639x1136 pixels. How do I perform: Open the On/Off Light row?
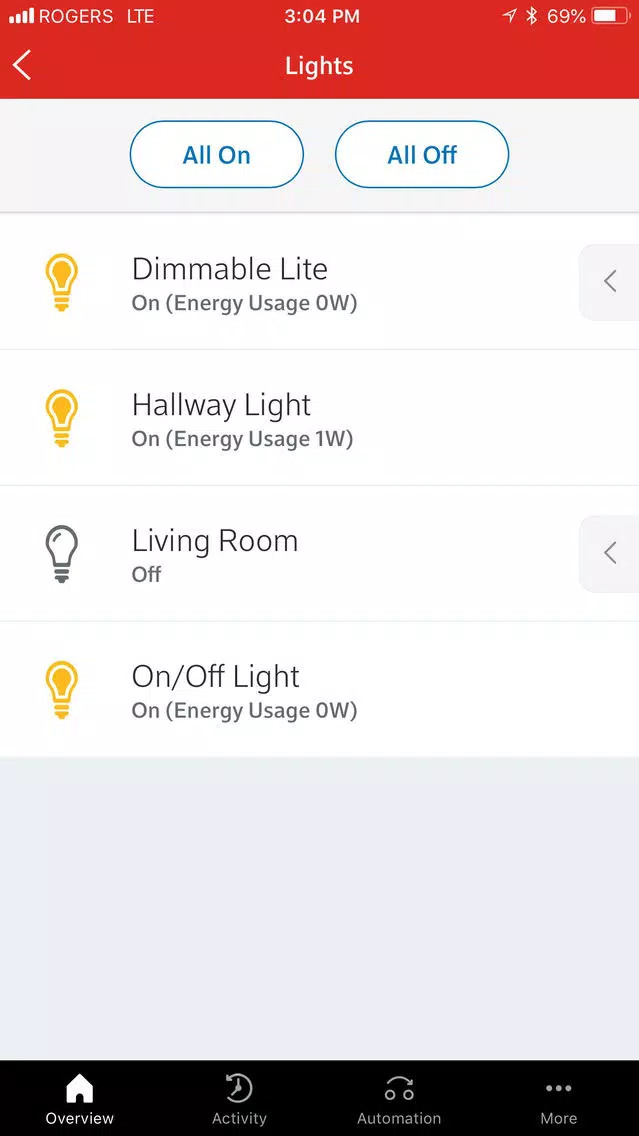(x=320, y=690)
